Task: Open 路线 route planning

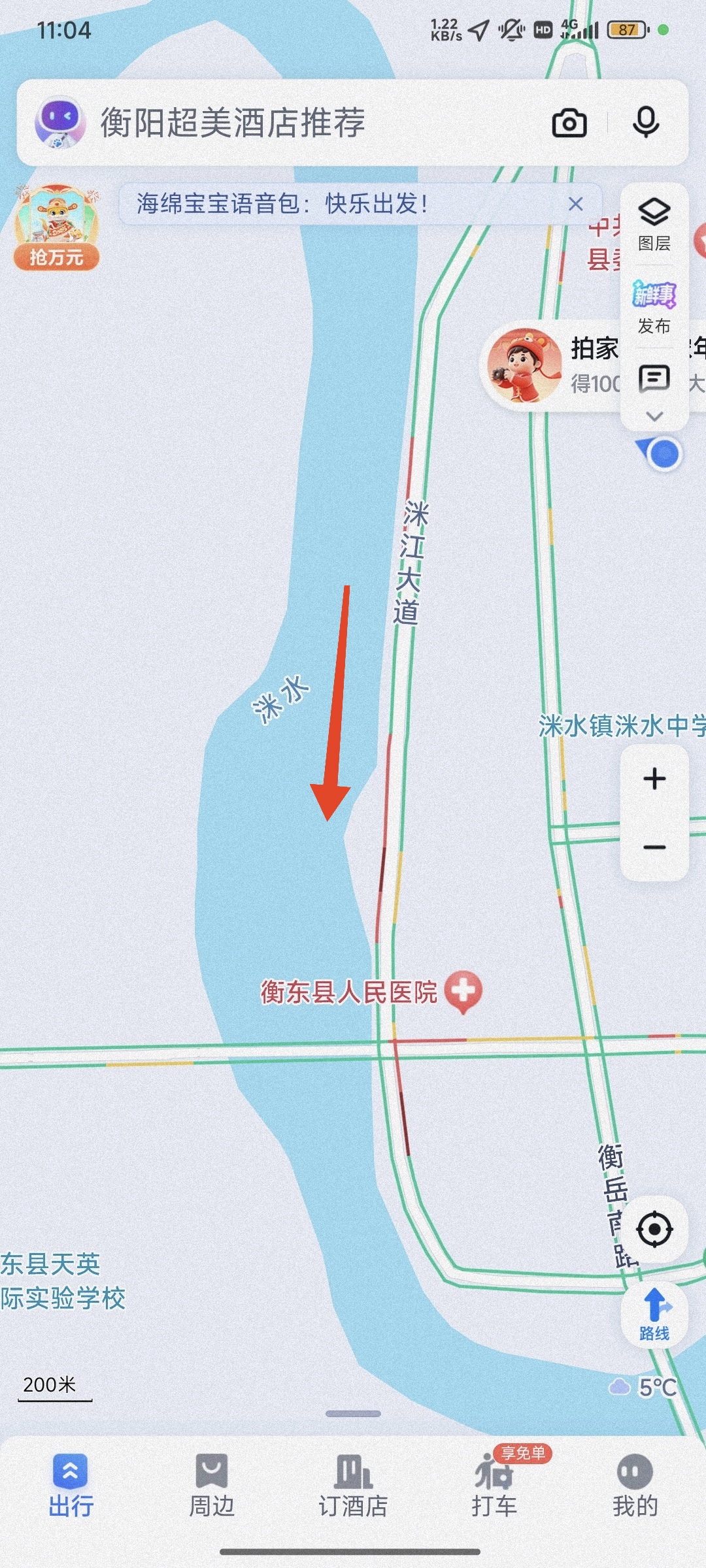Action: coord(654,1315)
